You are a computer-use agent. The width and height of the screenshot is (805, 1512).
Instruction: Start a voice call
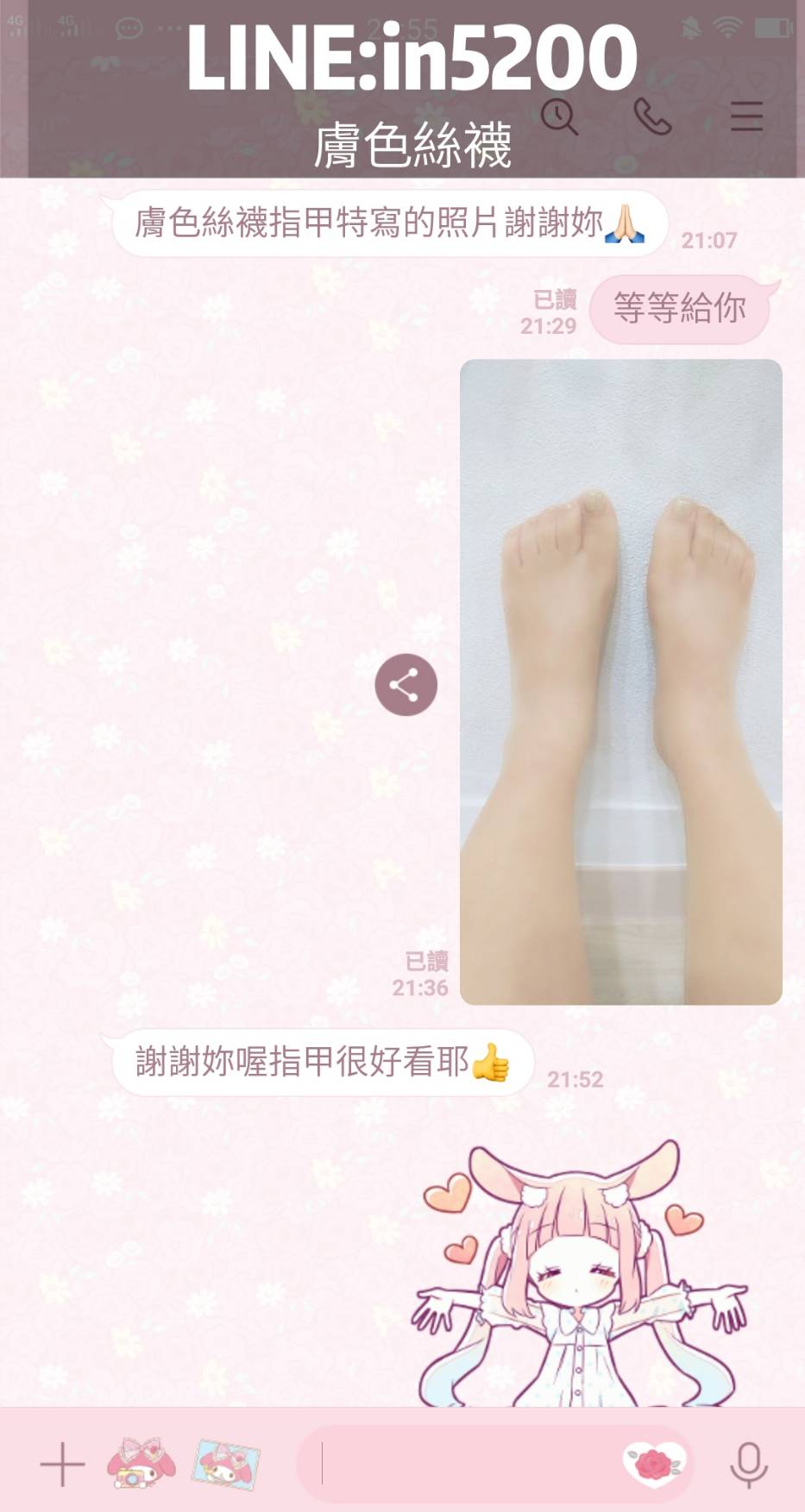pos(652,116)
